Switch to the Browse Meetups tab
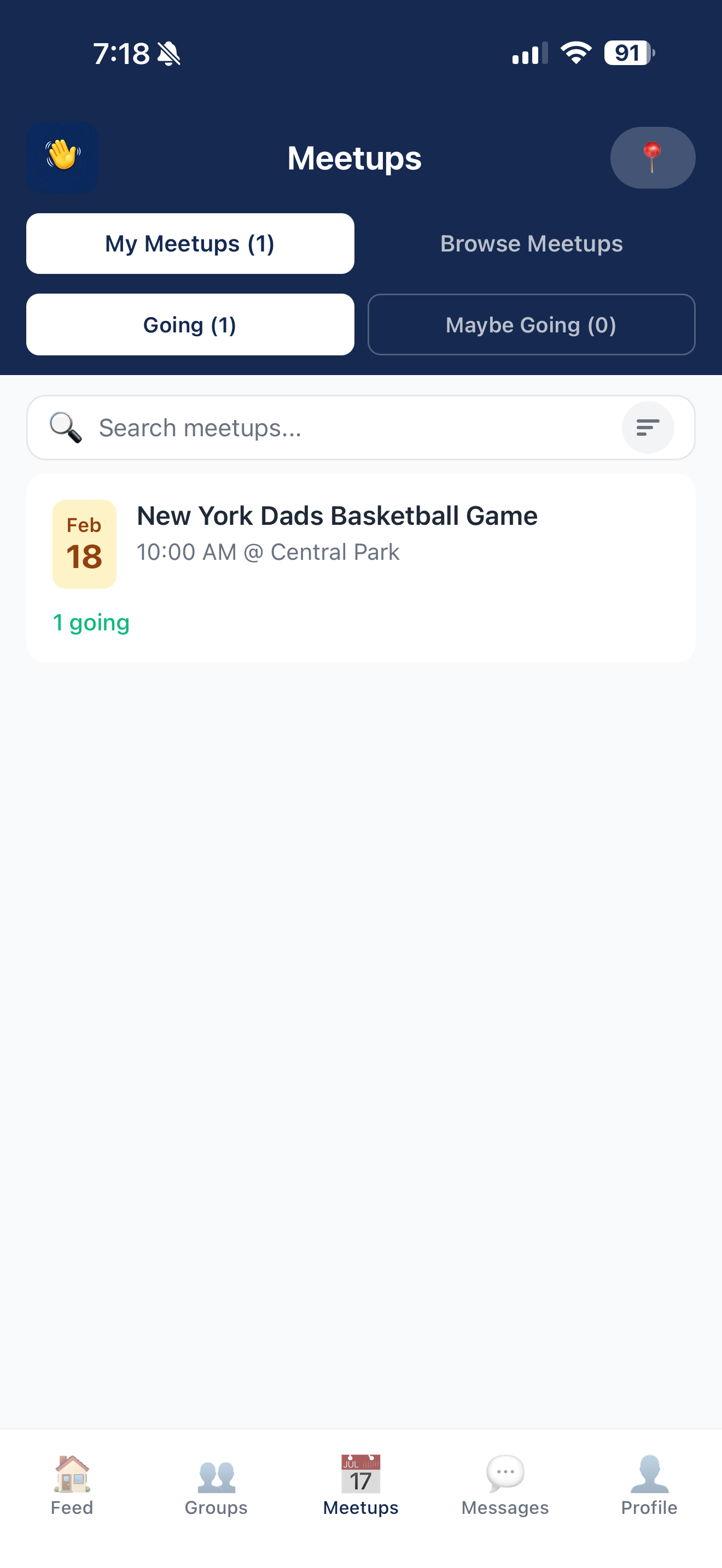The width and height of the screenshot is (722, 1568). pos(531,243)
